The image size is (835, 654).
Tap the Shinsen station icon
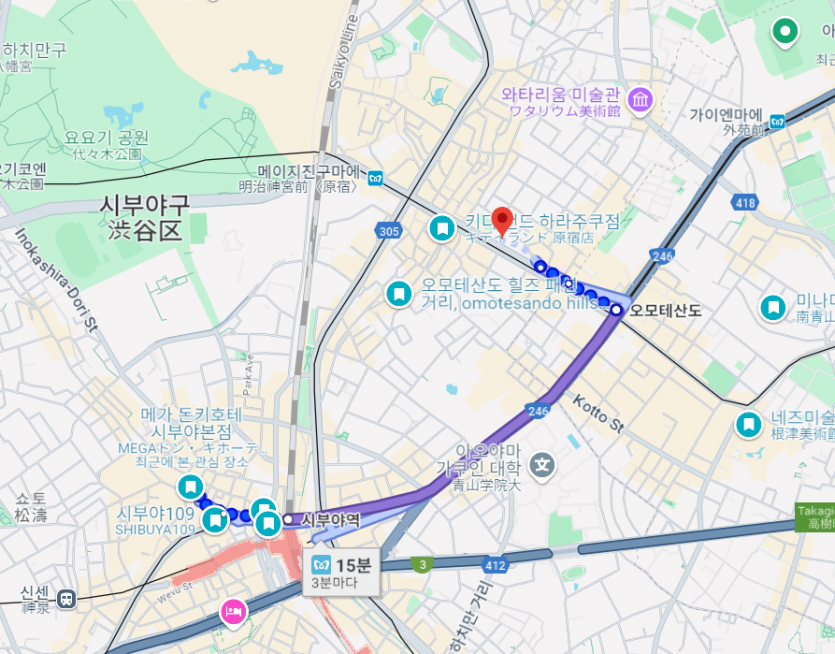[66, 598]
